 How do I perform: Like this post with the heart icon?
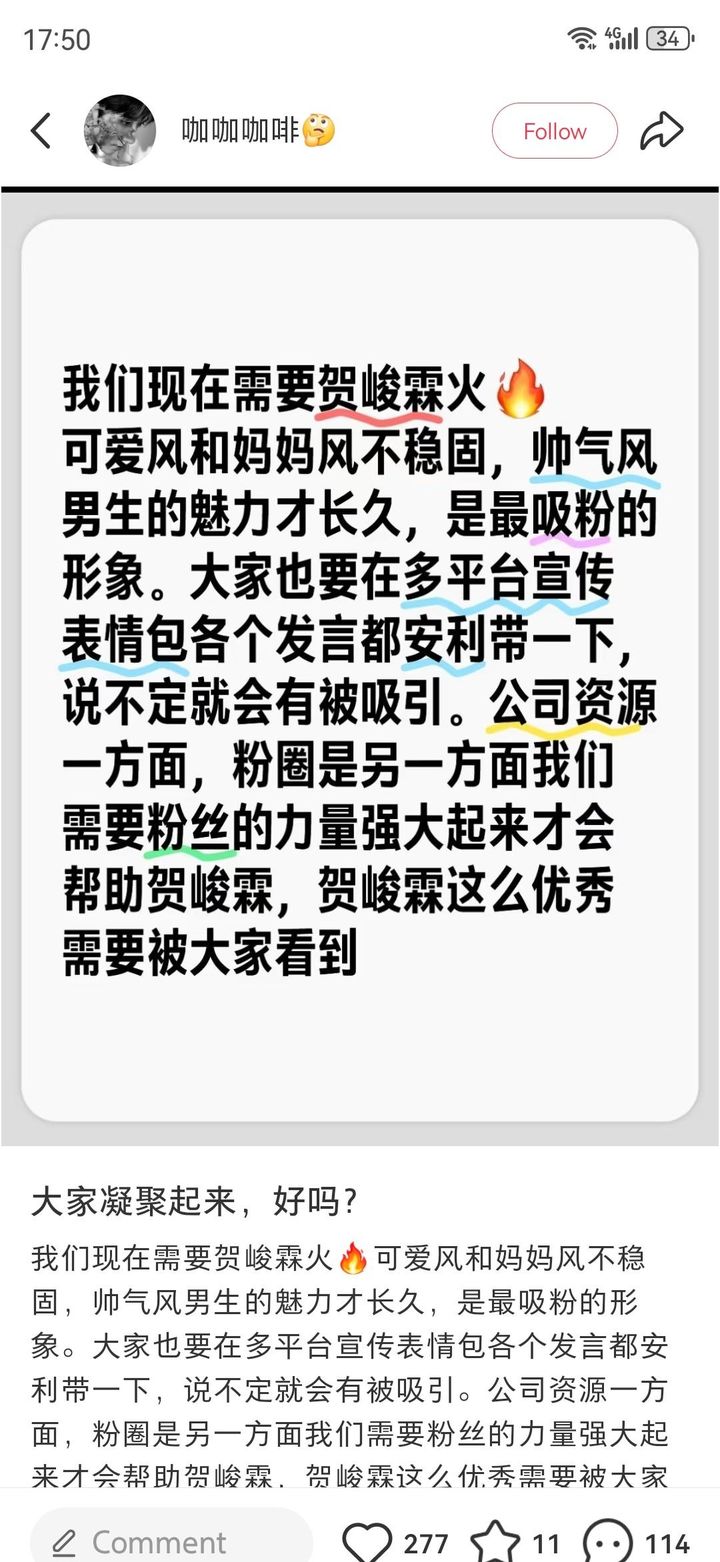click(x=367, y=1543)
